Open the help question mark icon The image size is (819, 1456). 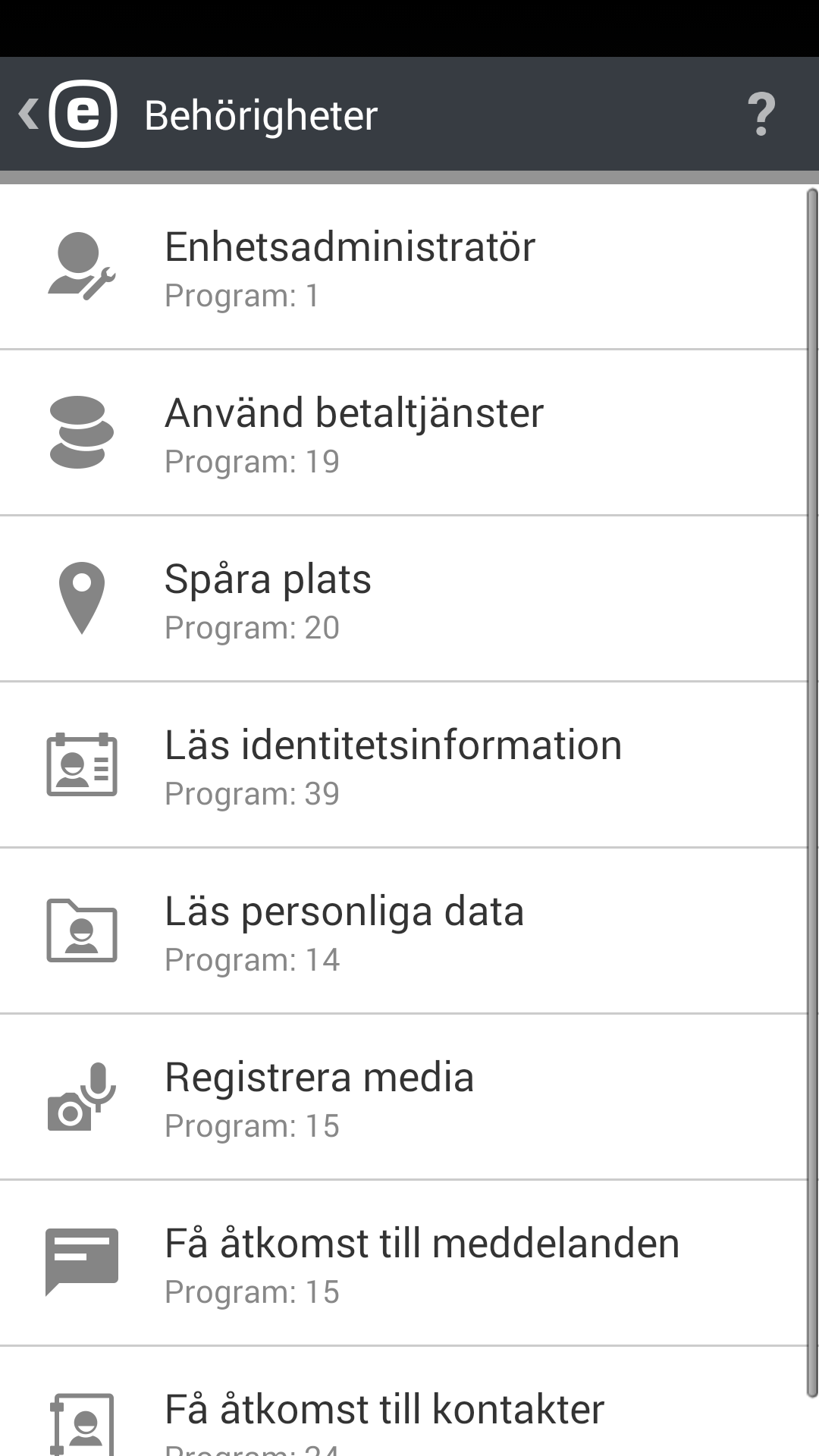[761, 115]
